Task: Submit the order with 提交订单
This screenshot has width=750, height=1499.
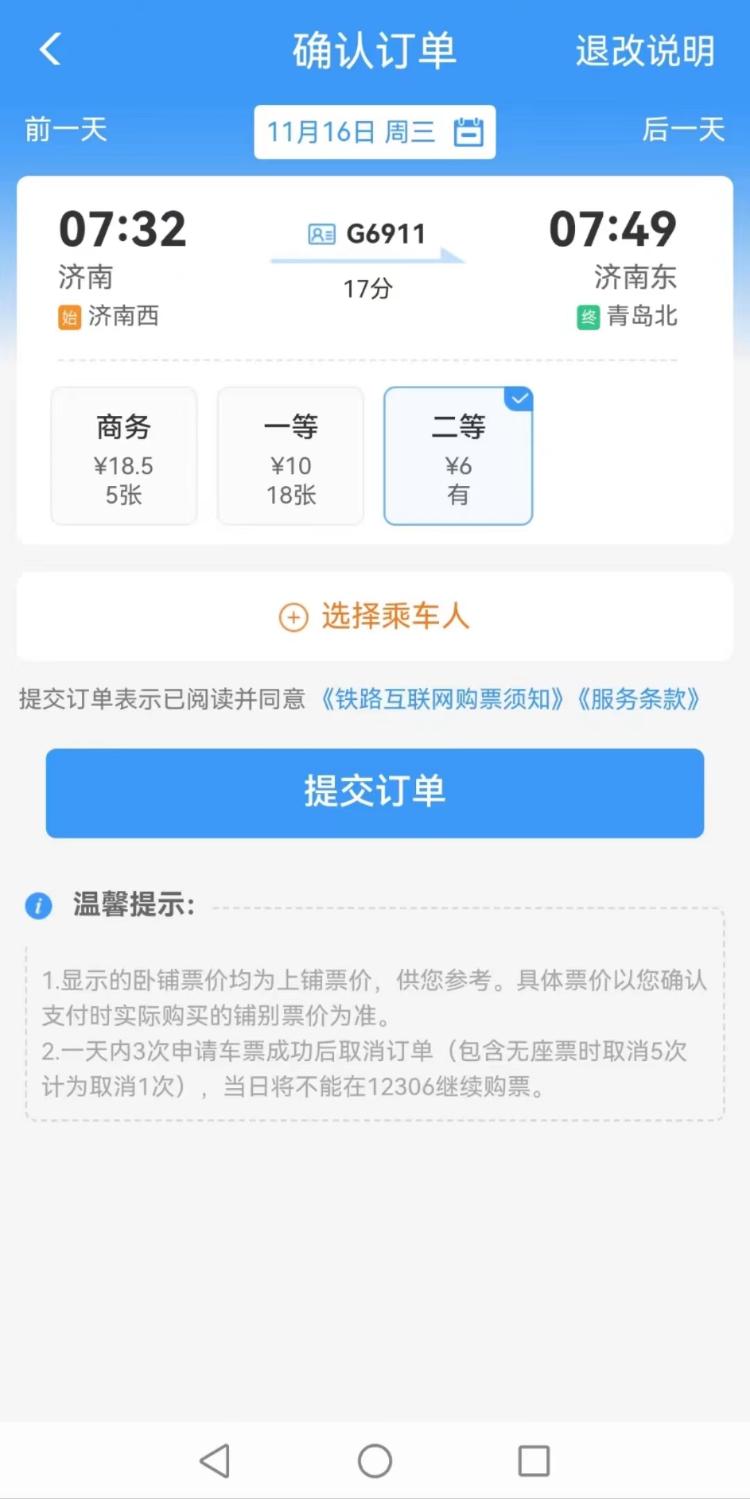Action: tap(374, 792)
